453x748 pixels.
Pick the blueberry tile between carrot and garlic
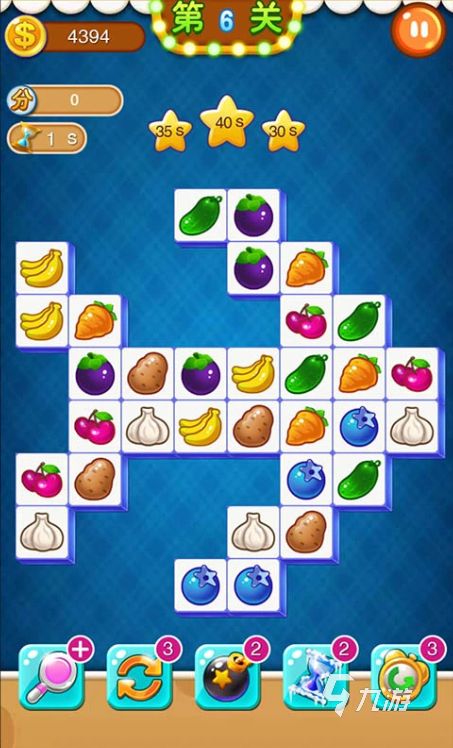coord(360,427)
